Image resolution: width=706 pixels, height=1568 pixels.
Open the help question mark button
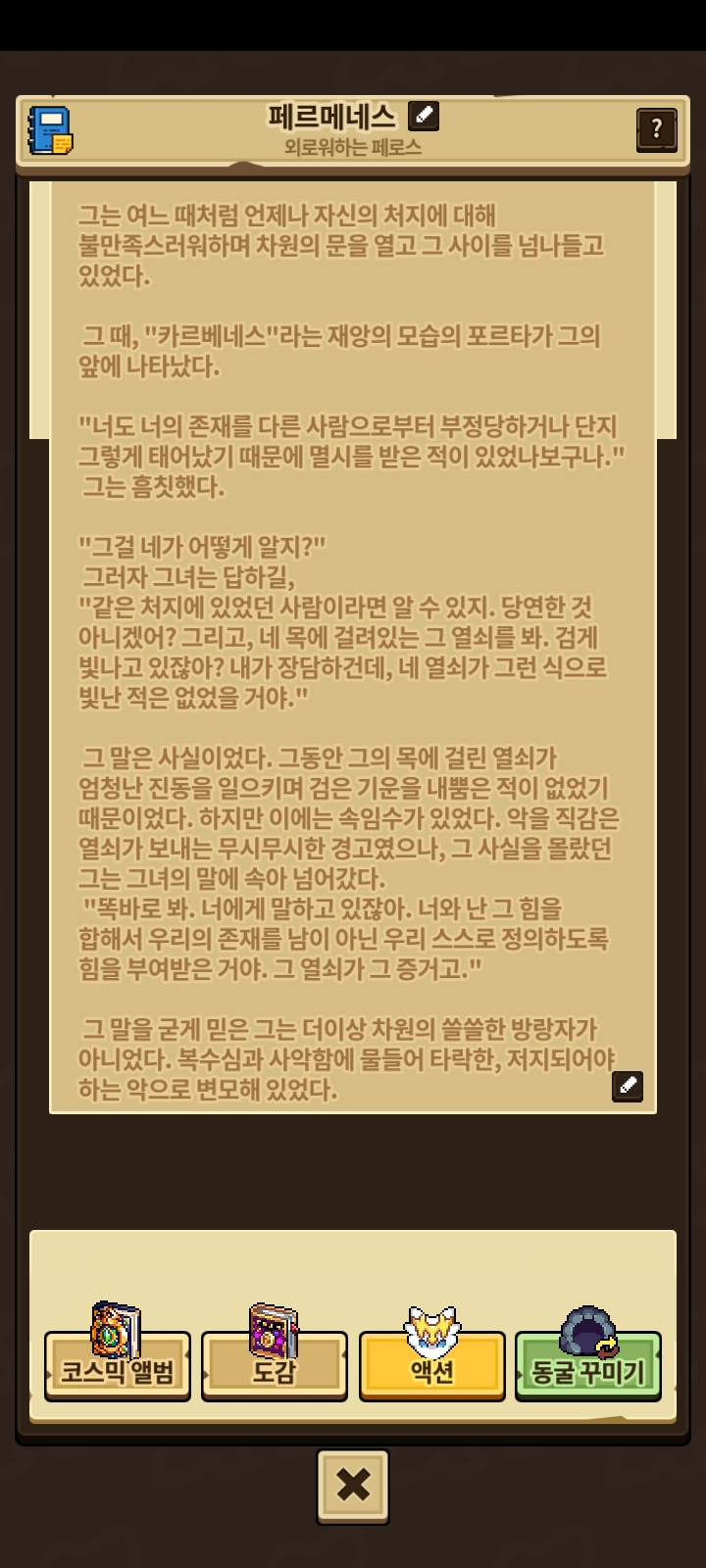click(657, 128)
